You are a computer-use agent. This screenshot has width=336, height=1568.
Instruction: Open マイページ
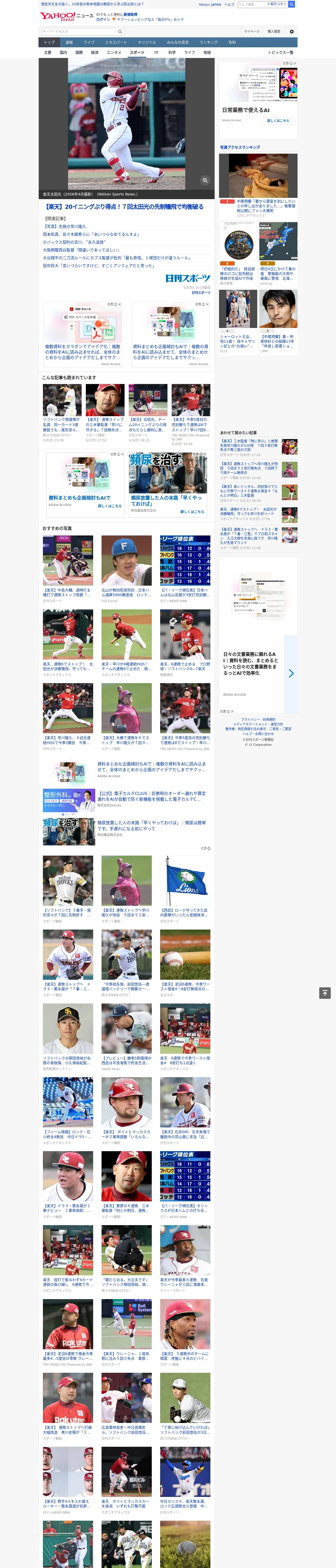pyautogui.click(x=251, y=32)
